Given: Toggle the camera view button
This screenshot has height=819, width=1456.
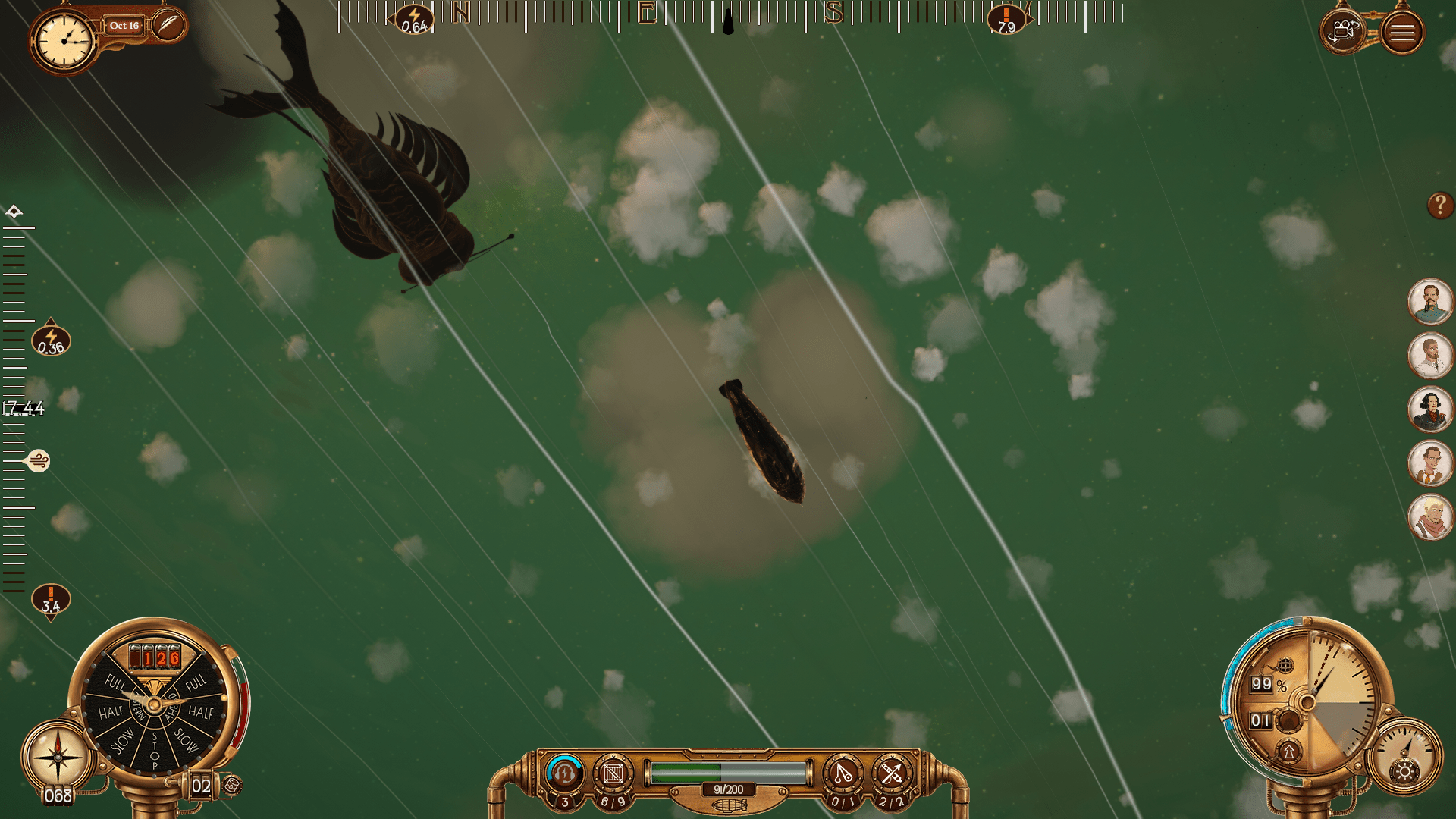Looking at the screenshot, I should coord(1343,31).
